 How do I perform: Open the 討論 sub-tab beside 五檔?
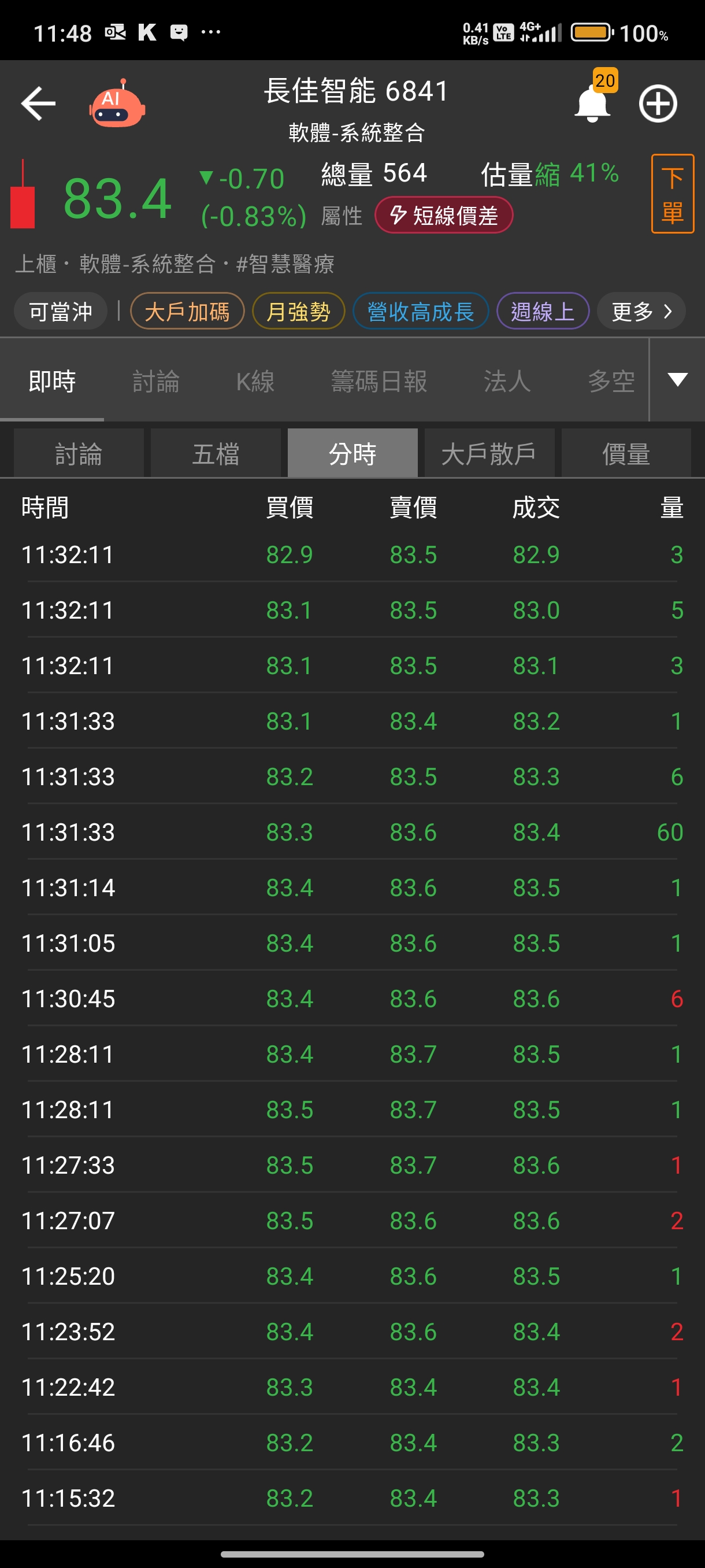(79, 454)
